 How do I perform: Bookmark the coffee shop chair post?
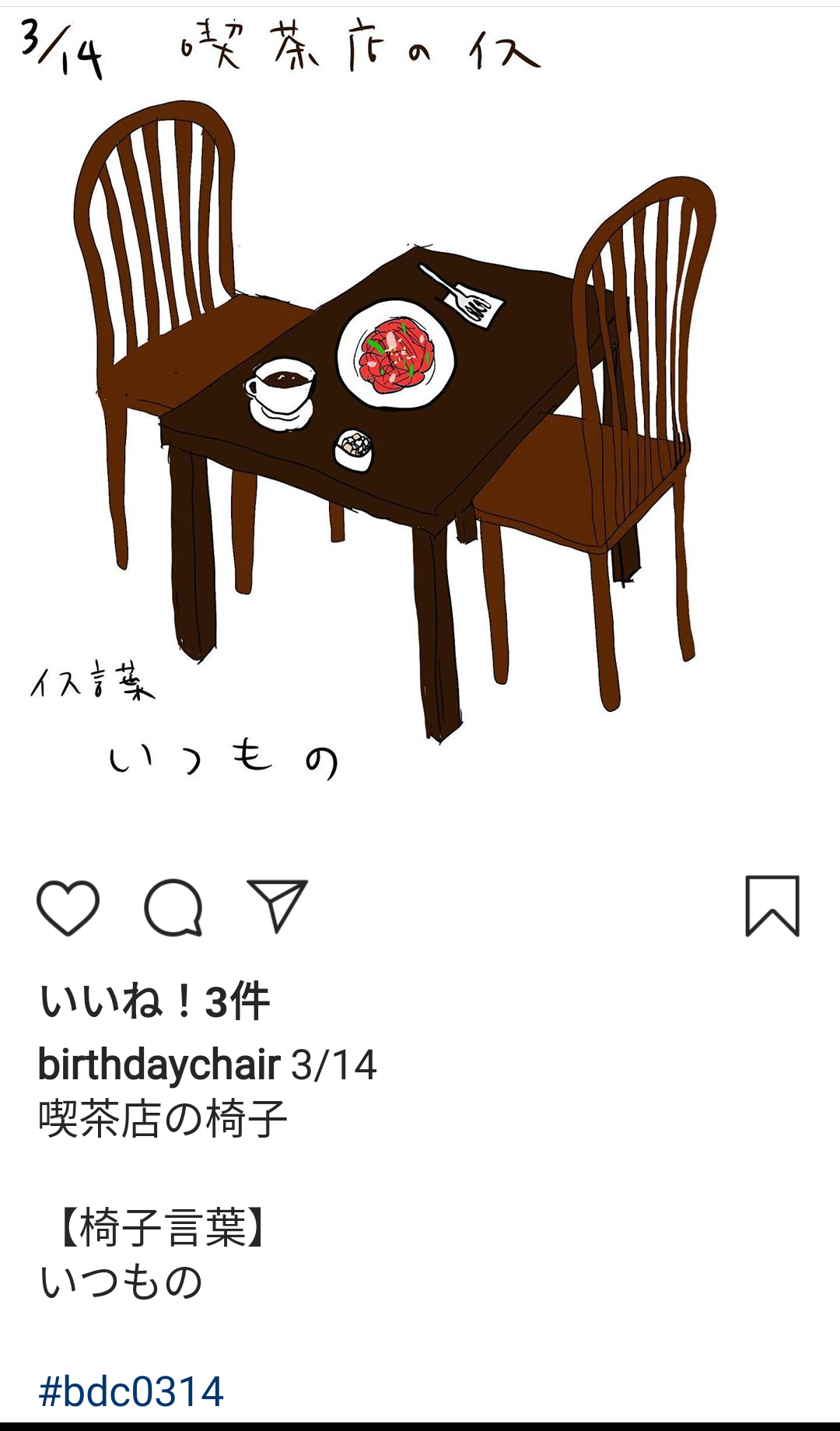(772, 906)
